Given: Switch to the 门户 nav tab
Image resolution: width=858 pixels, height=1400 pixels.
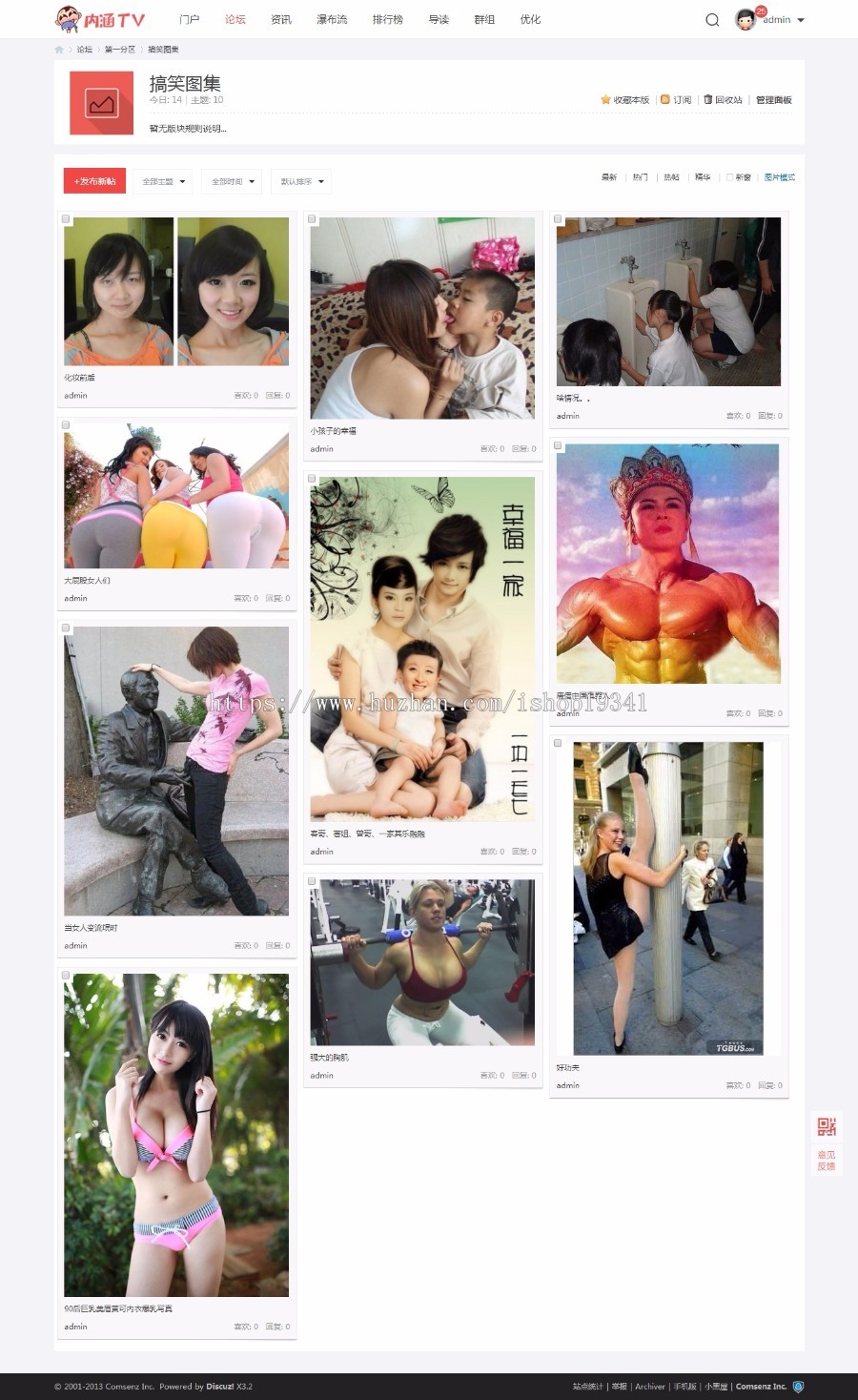Looking at the screenshot, I should click(190, 20).
